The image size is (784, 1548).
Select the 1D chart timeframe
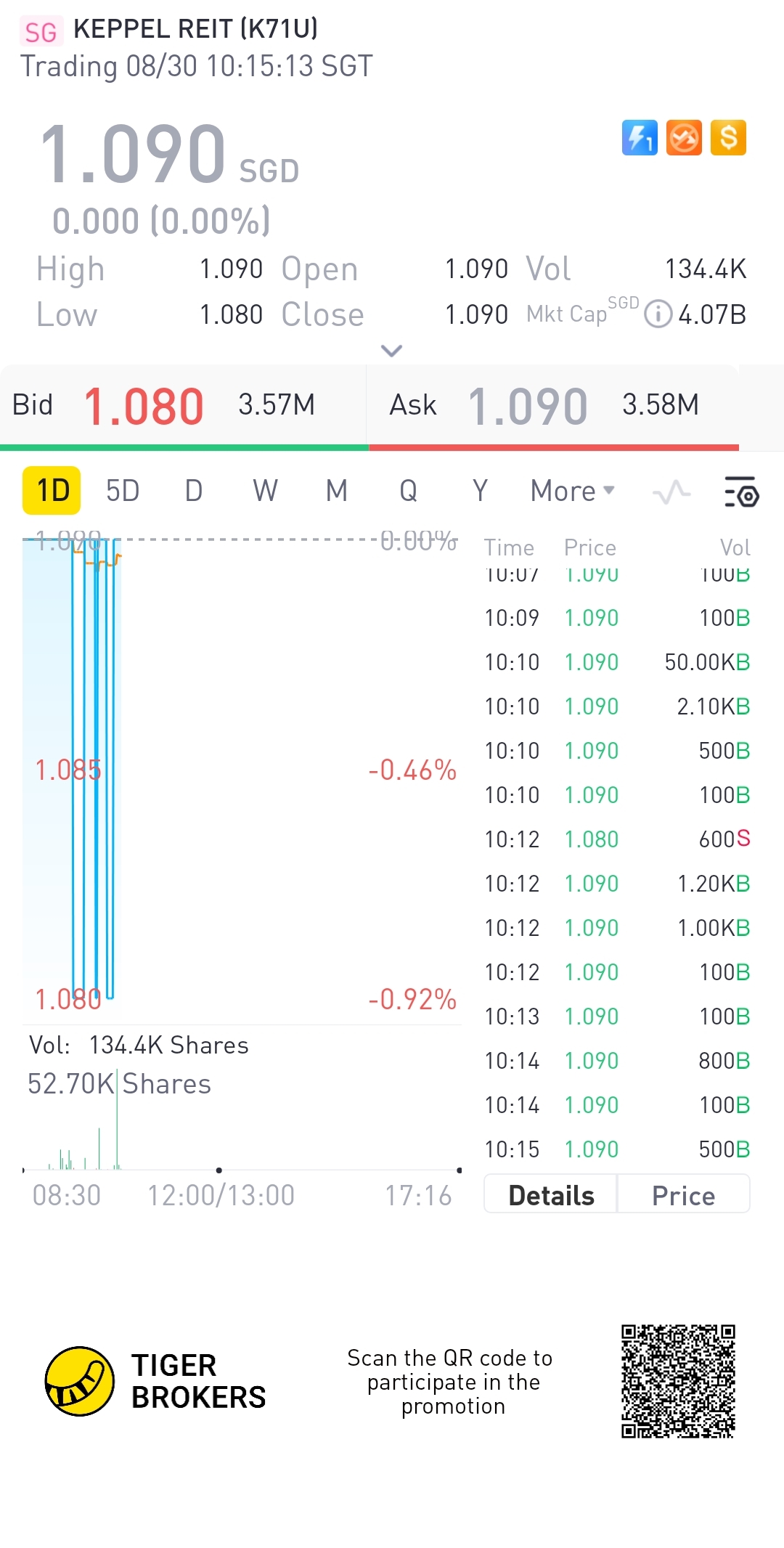point(52,492)
